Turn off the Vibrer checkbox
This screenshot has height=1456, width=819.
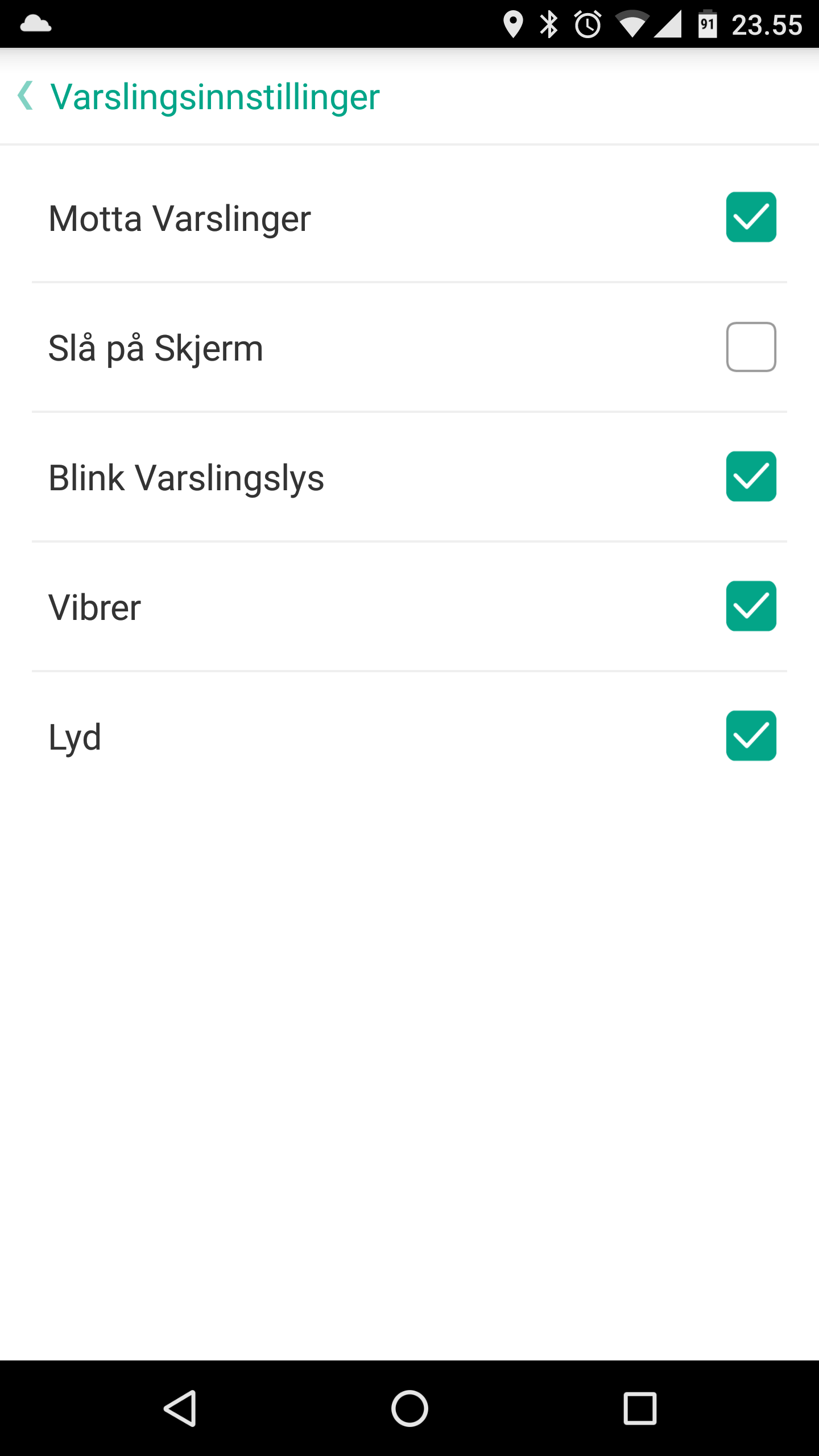click(x=751, y=606)
